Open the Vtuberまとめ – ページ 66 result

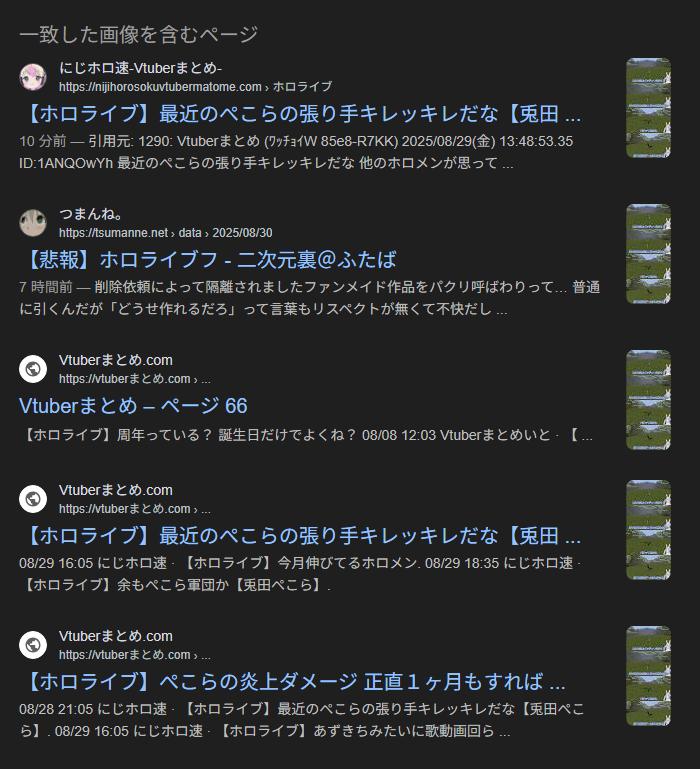tap(133, 406)
